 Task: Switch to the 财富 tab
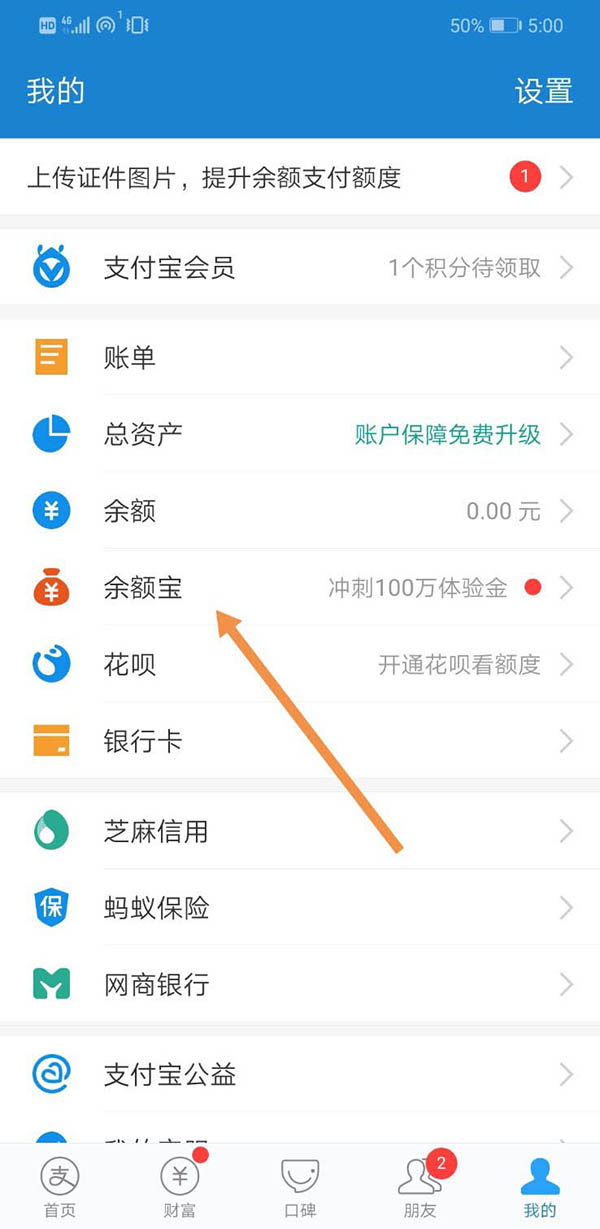point(180,1188)
